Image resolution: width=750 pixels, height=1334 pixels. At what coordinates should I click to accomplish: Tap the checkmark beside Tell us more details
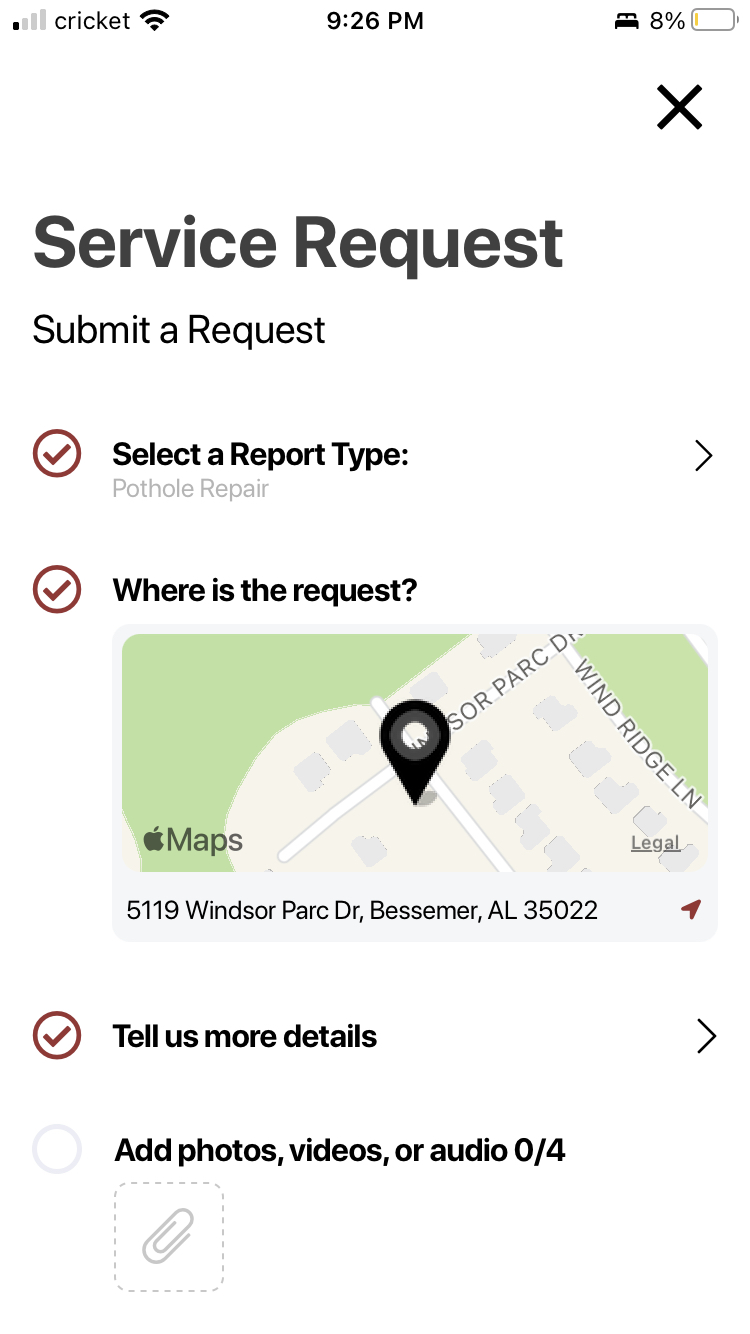(x=57, y=1036)
